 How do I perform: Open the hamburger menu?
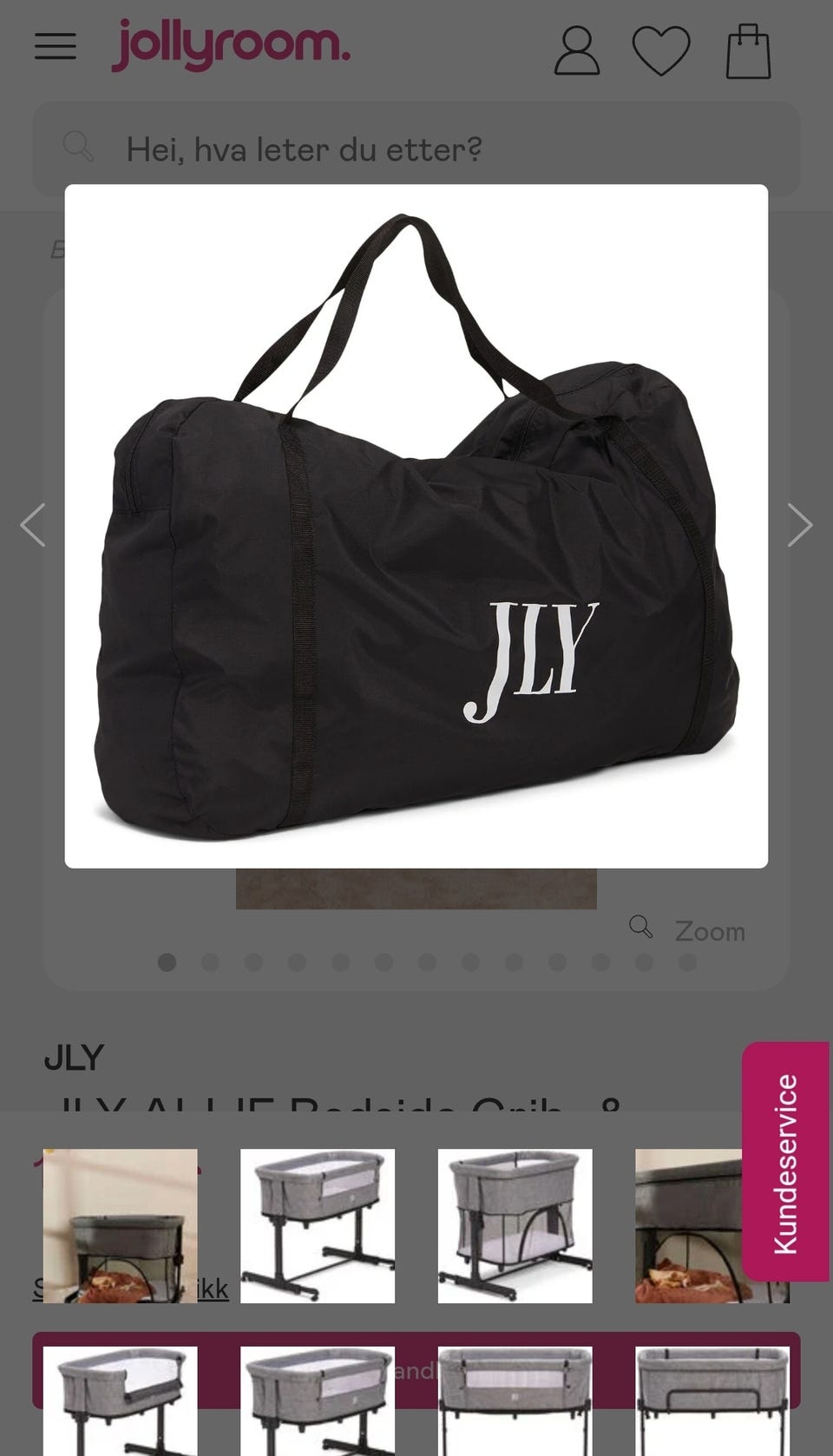56,46
